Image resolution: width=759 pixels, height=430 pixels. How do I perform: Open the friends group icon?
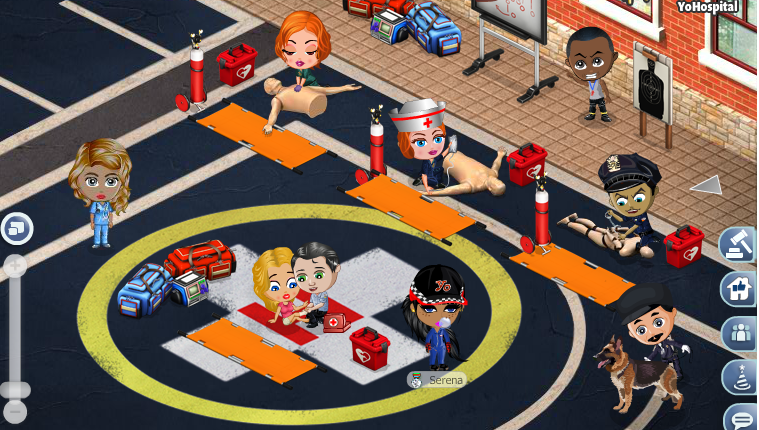[739, 333]
